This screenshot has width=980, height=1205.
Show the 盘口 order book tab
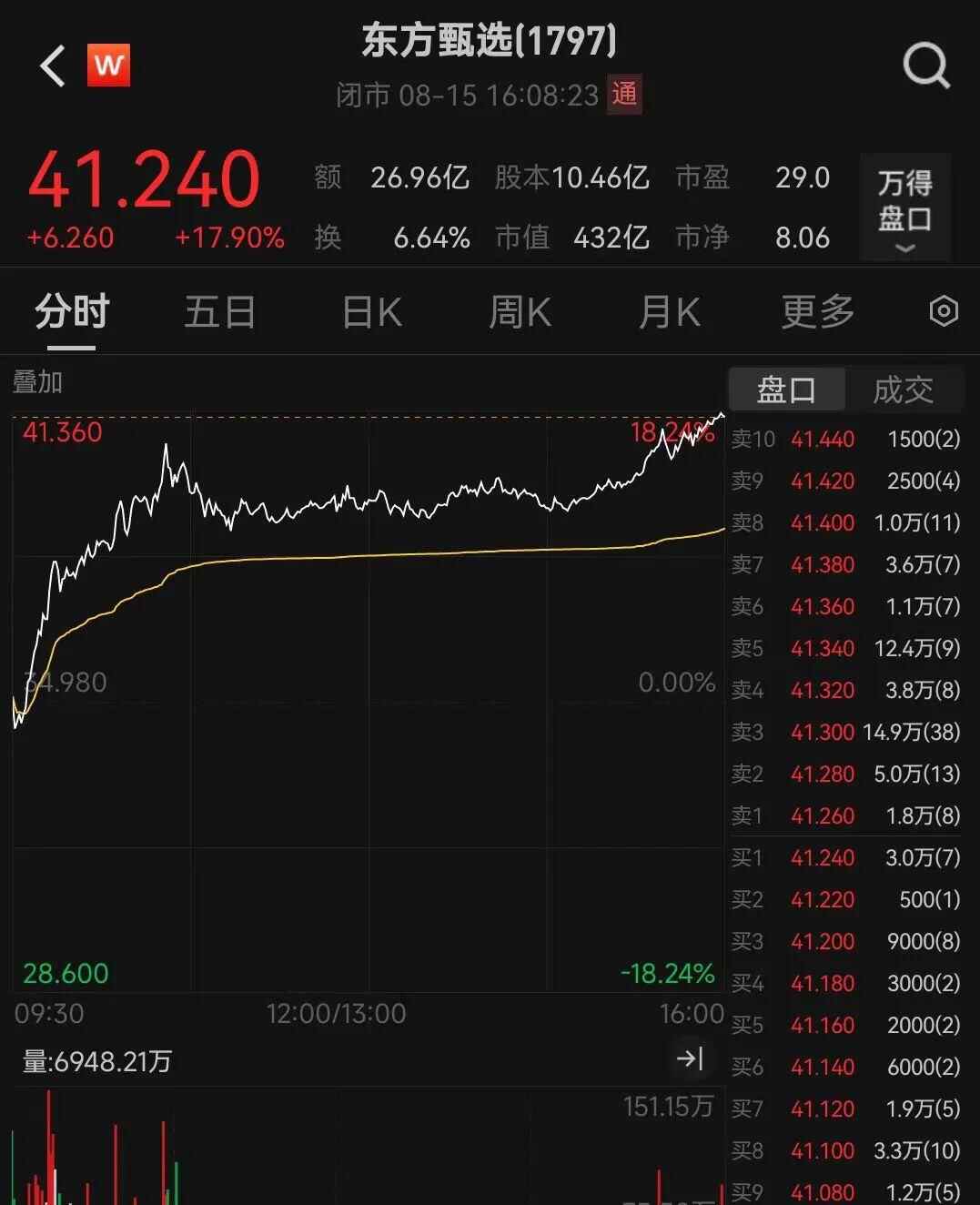click(787, 390)
